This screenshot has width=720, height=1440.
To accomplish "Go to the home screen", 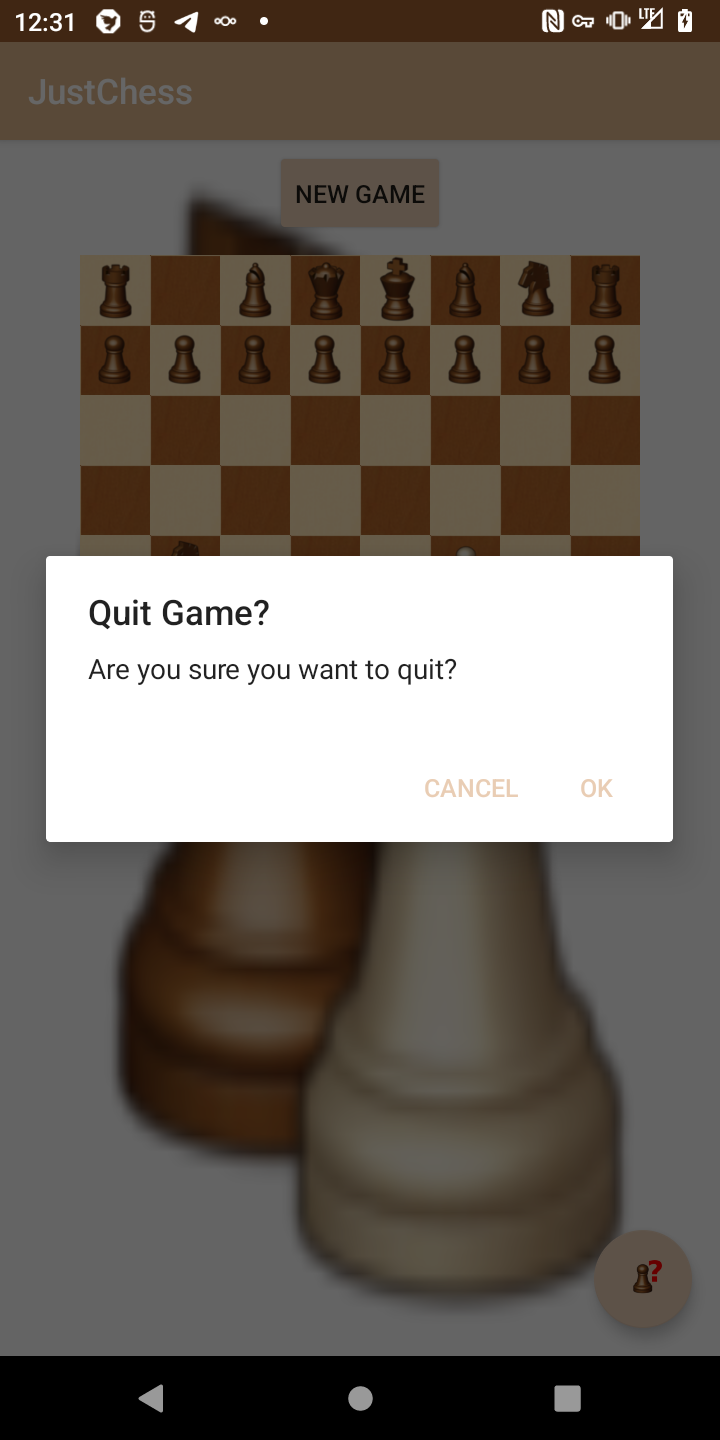I will click(360, 1398).
